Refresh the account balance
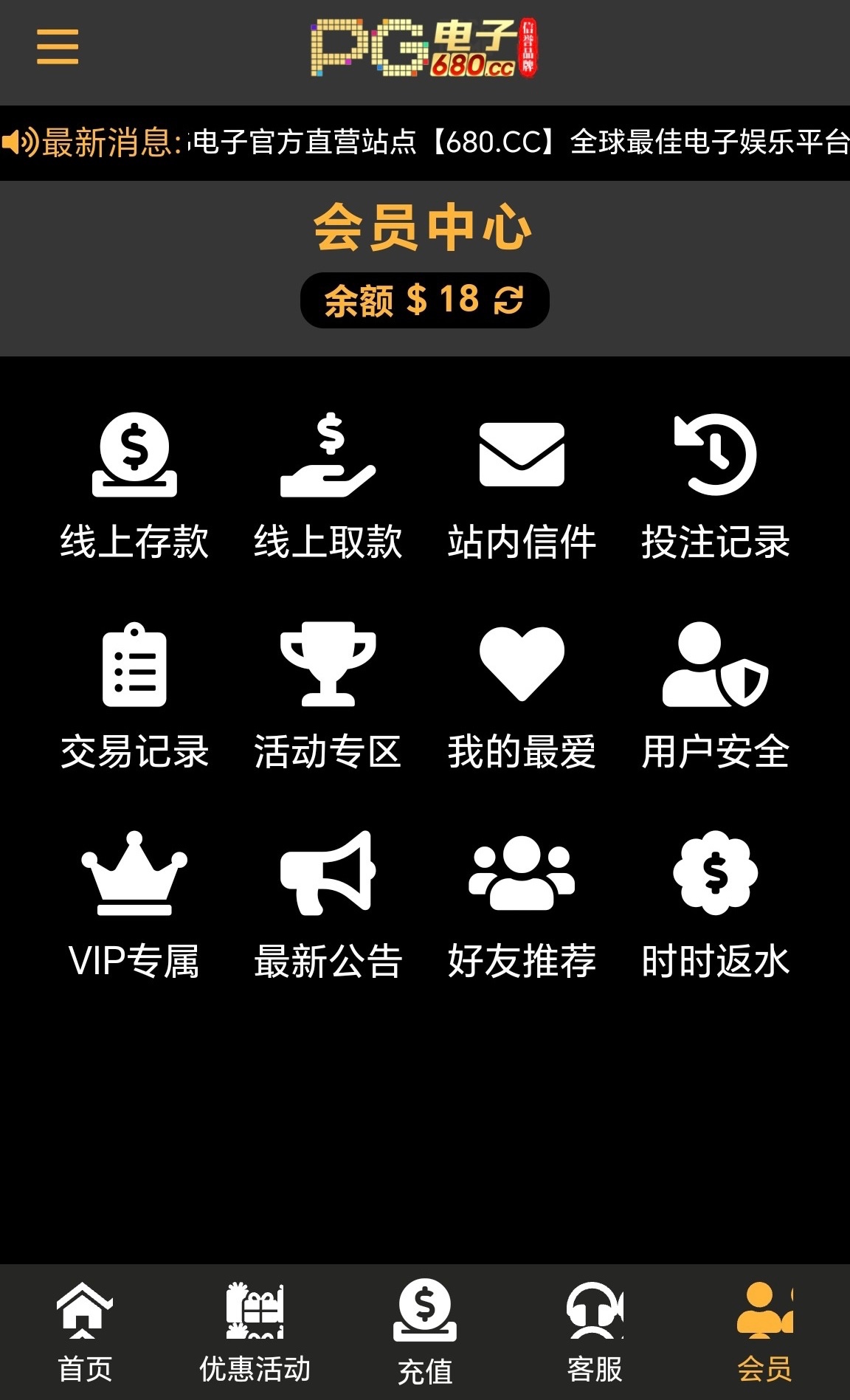 click(x=509, y=300)
